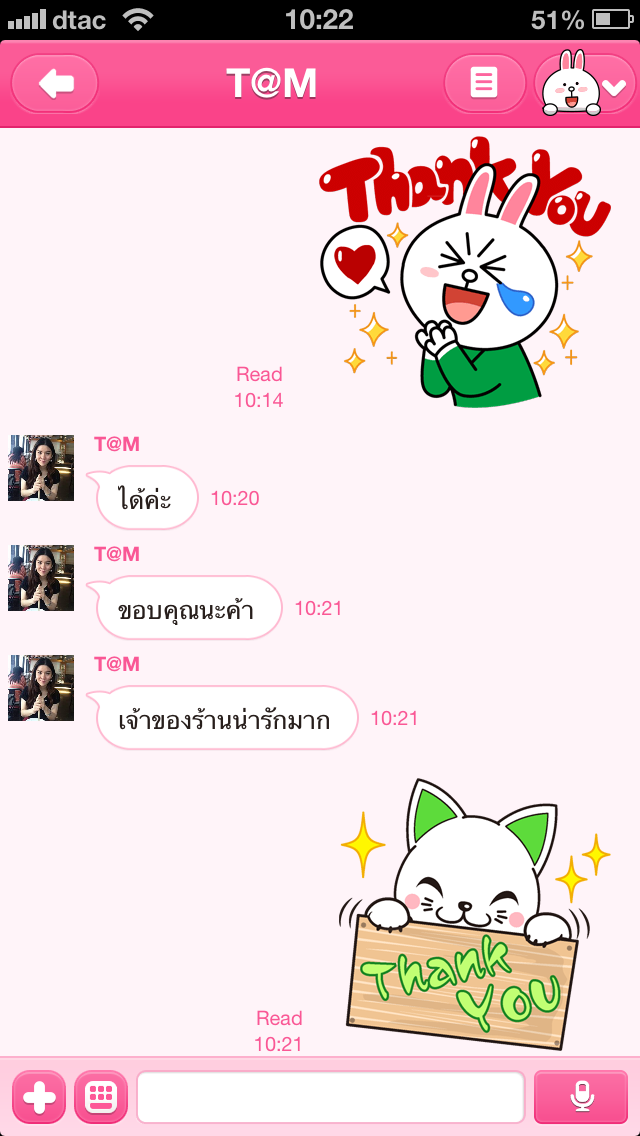
Task: Go back to the chat list
Action: [x=55, y=84]
